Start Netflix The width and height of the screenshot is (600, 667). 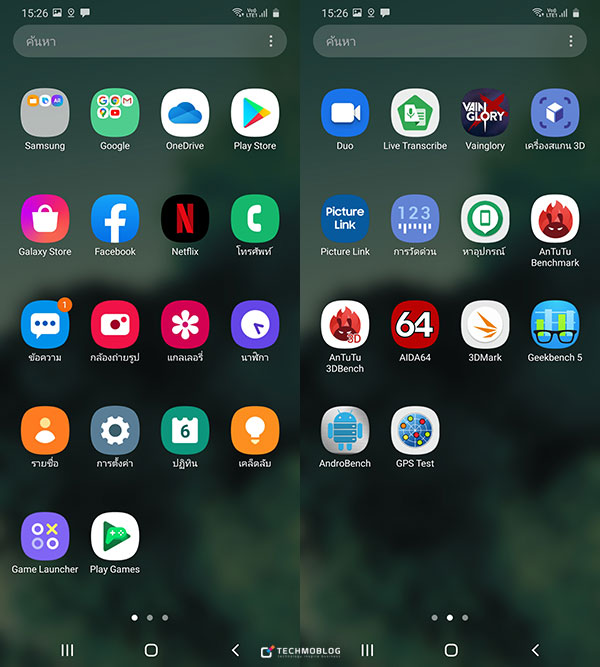point(185,219)
